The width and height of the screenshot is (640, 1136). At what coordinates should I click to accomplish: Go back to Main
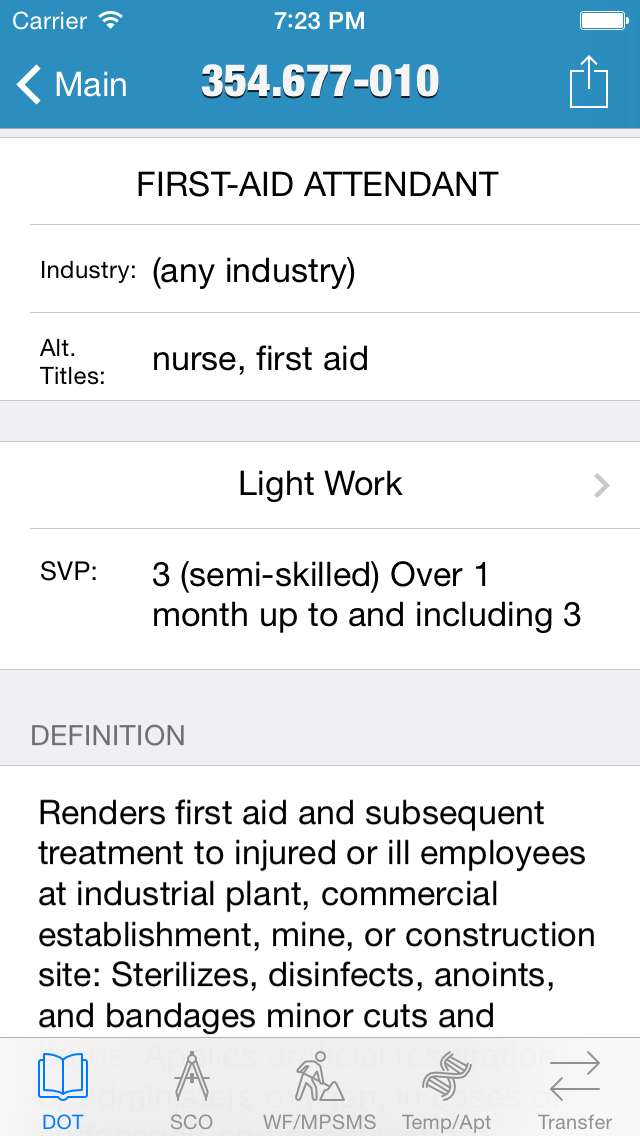click(x=72, y=85)
